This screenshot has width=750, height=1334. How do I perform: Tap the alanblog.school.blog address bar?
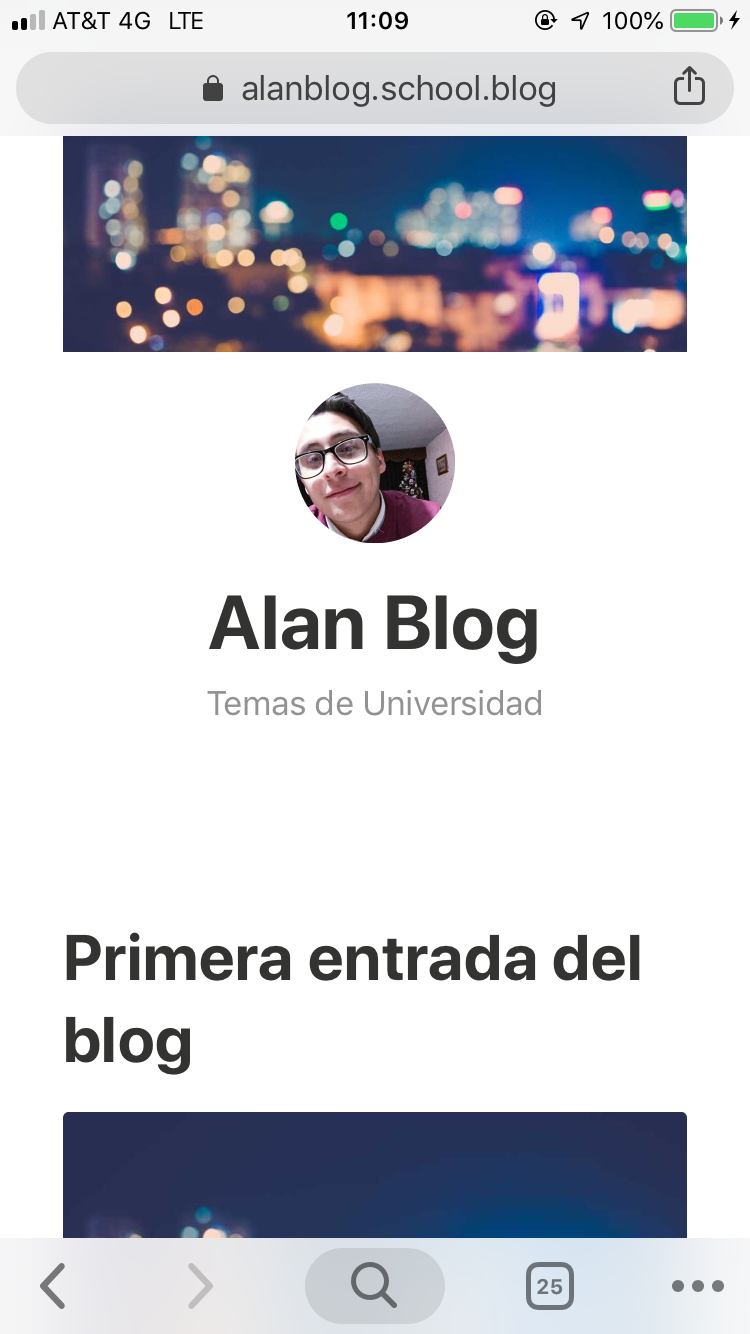pyautogui.click(x=375, y=89)
